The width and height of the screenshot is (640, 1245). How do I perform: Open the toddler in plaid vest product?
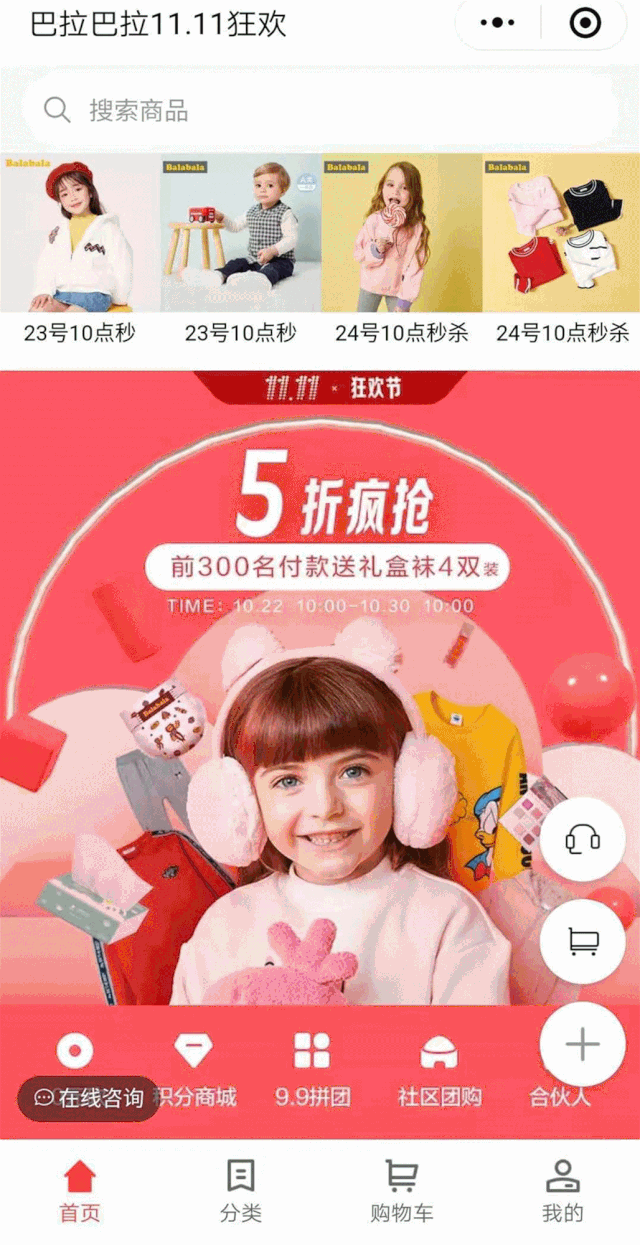[x=241, y=235]
